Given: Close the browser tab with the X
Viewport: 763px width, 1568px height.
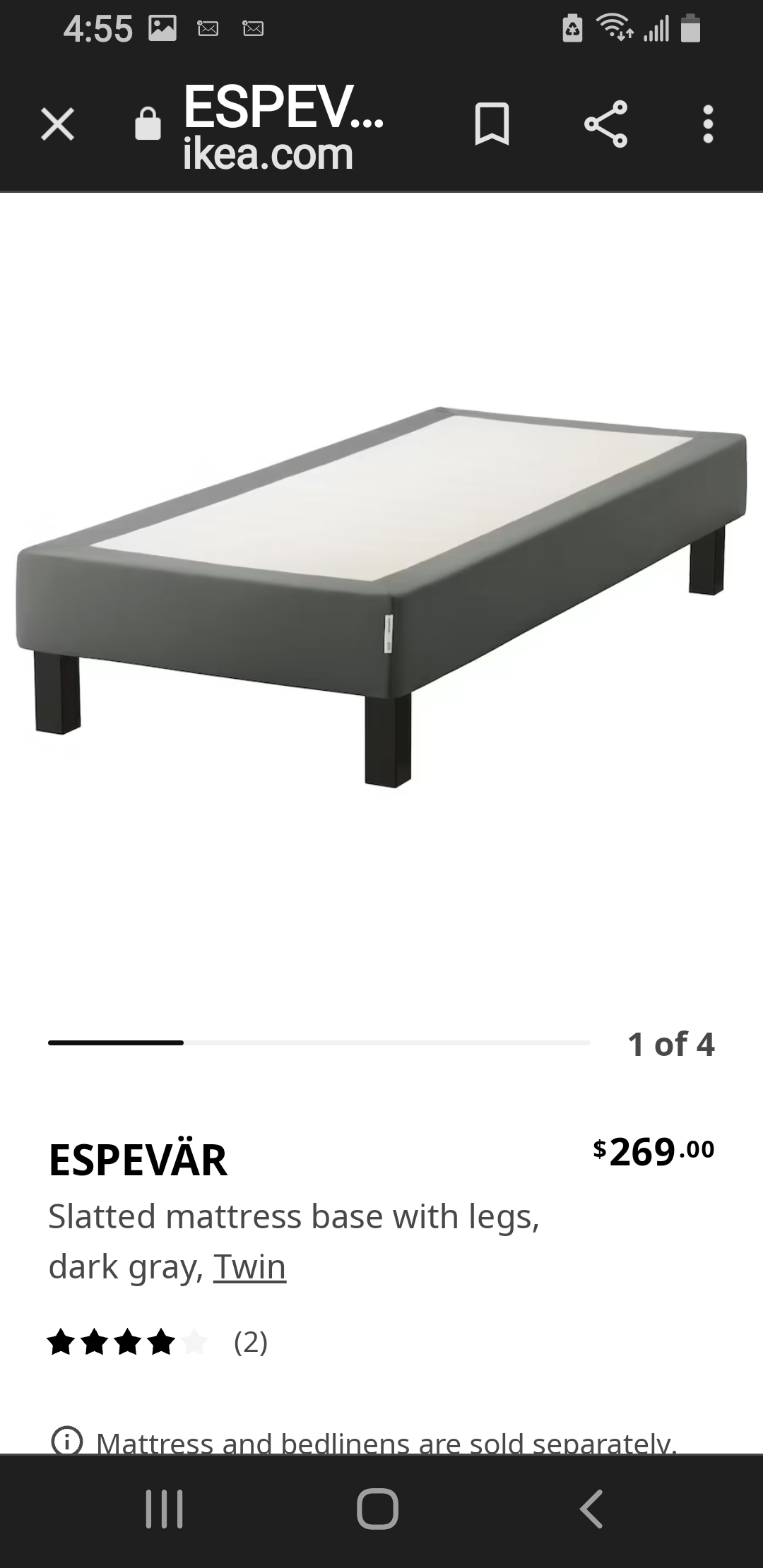Looking at the screenshot, I should (x=57, y=125).
